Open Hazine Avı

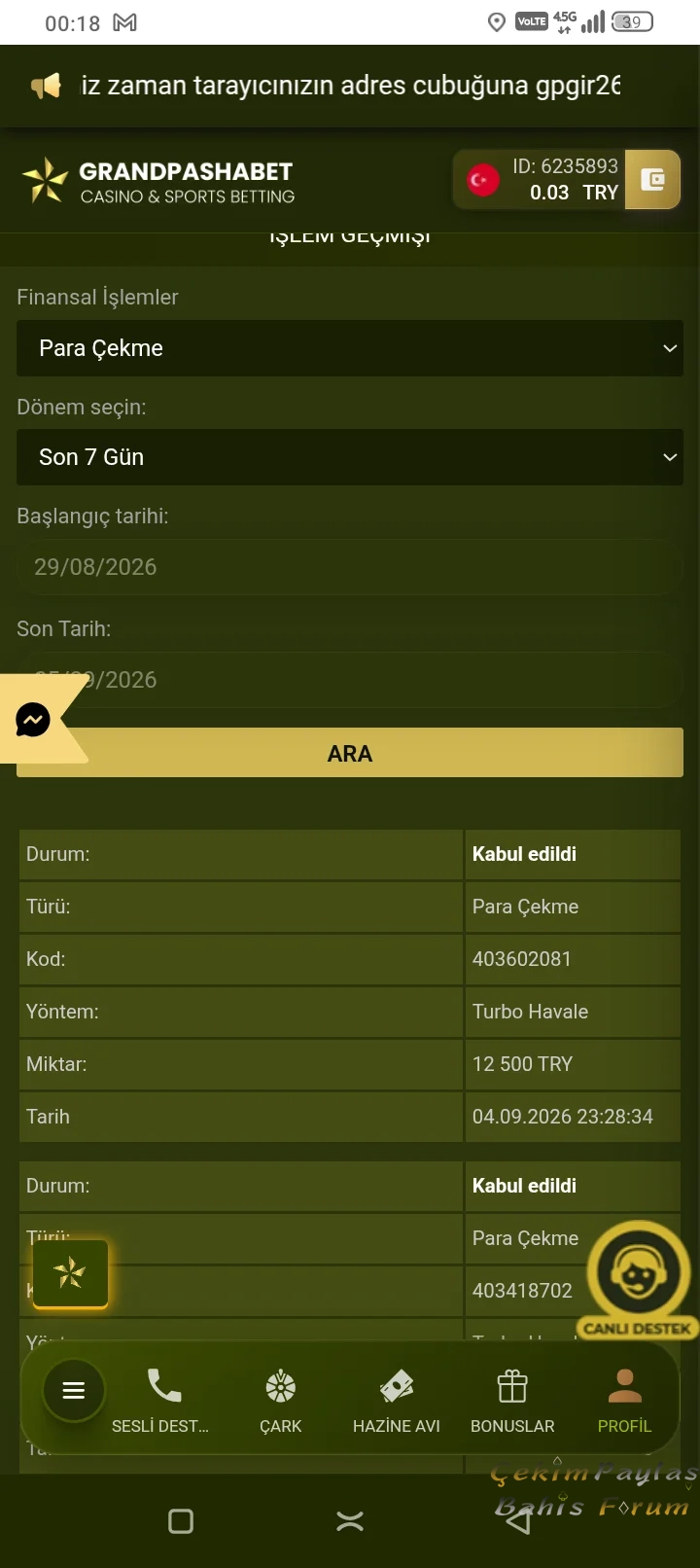tap(397, 1402)
